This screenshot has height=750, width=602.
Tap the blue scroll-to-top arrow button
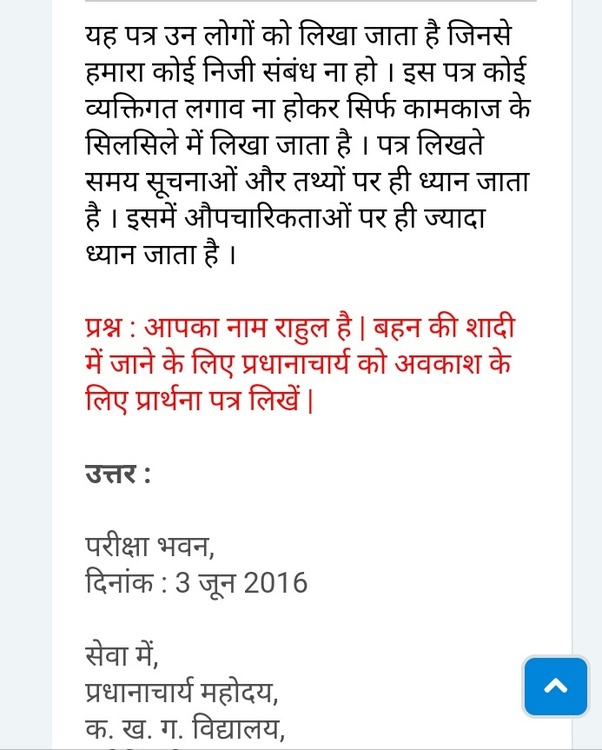(555, 686)
